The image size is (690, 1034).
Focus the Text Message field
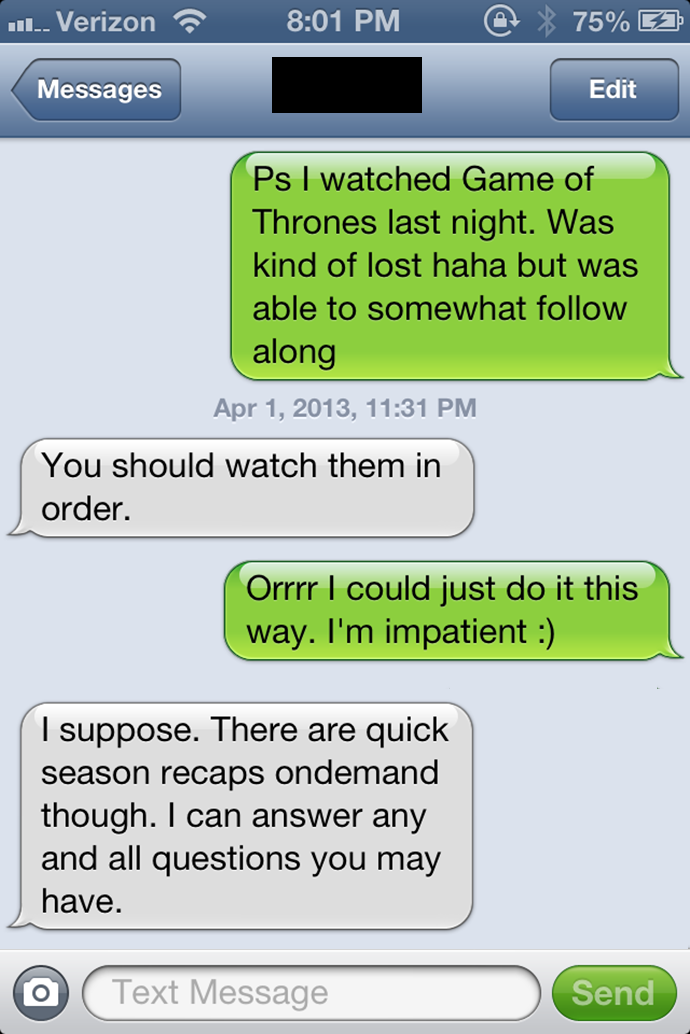310,992
